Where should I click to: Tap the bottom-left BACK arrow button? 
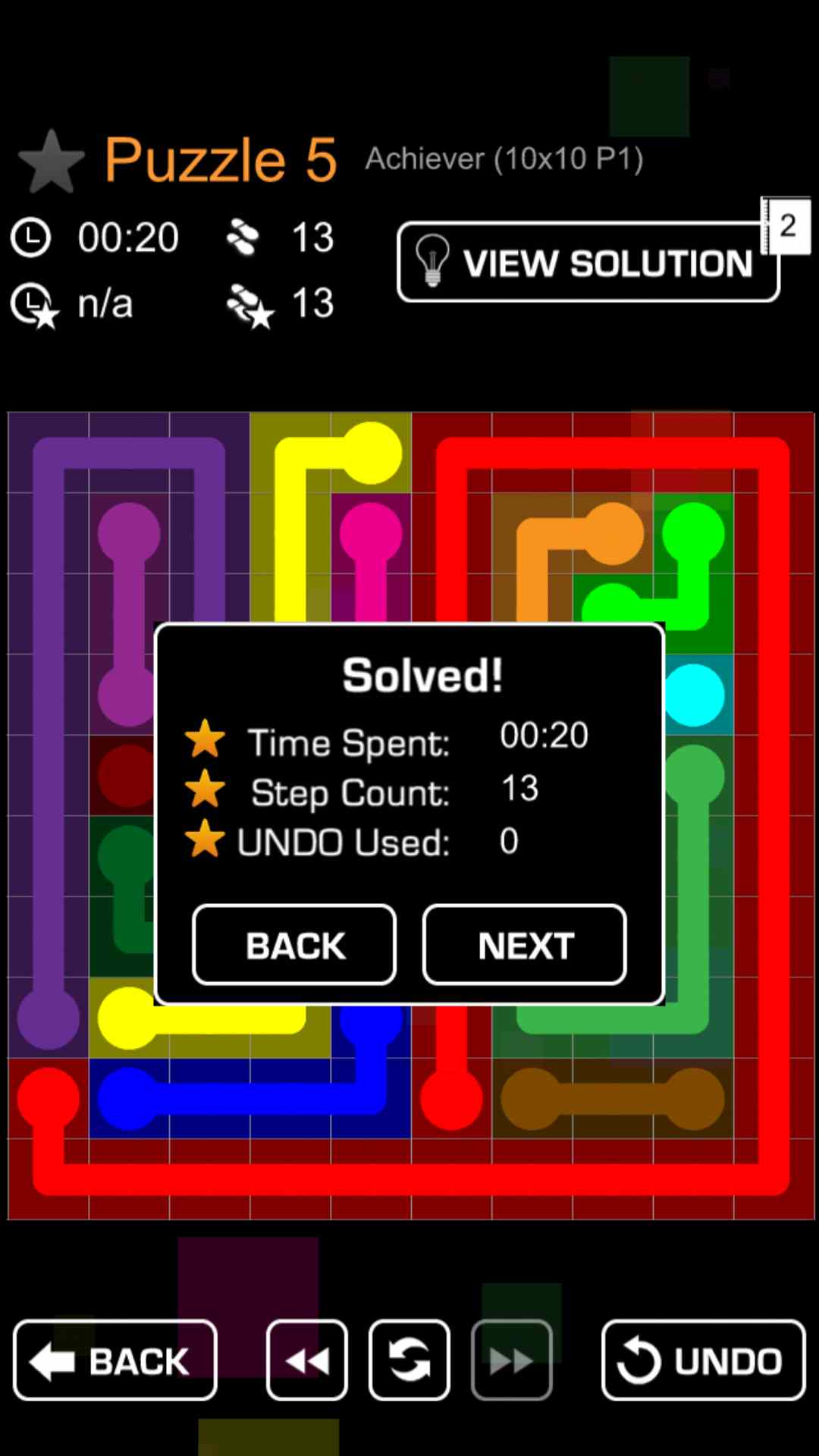[115, 1360]
